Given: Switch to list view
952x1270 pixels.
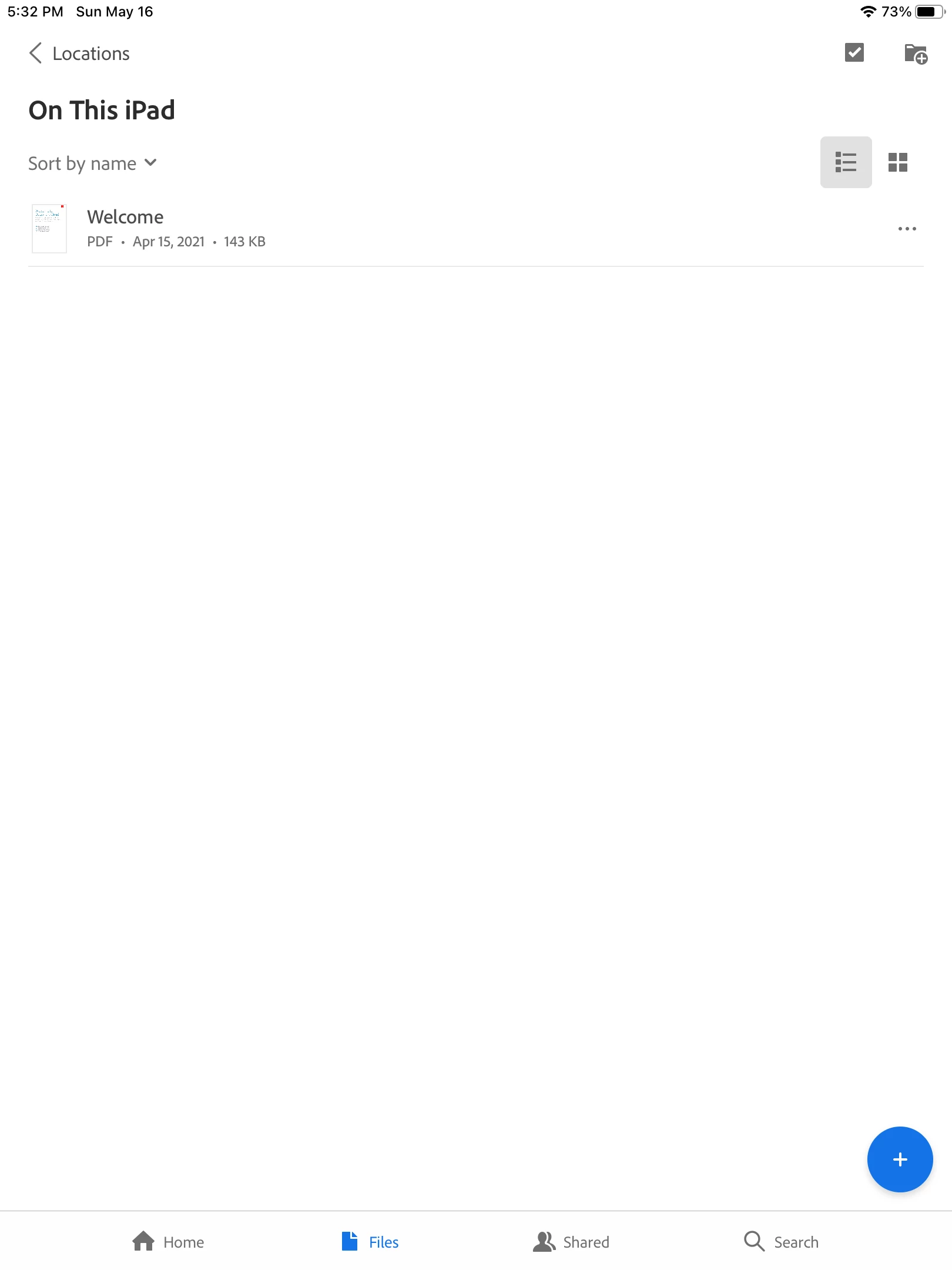Looking at the screenshot, I should coord(846,162).
